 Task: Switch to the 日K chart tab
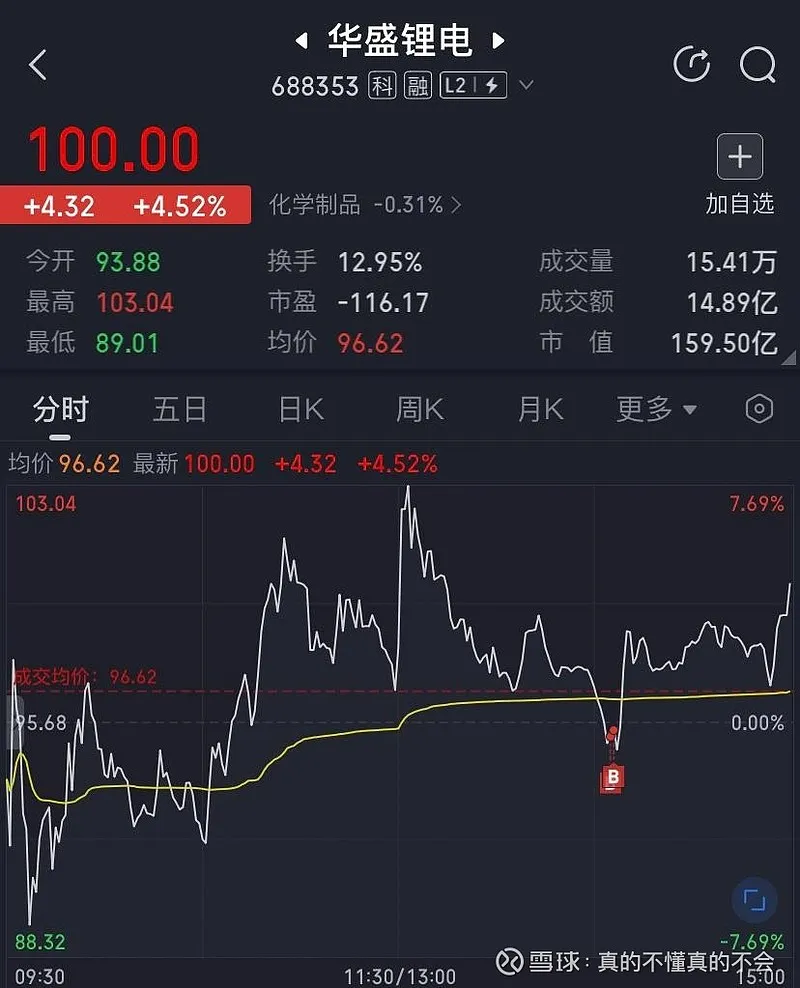301,409
